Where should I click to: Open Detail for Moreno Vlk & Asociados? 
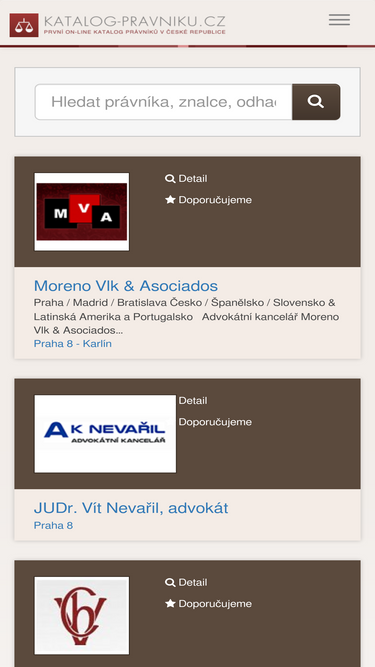coord(186,179)
